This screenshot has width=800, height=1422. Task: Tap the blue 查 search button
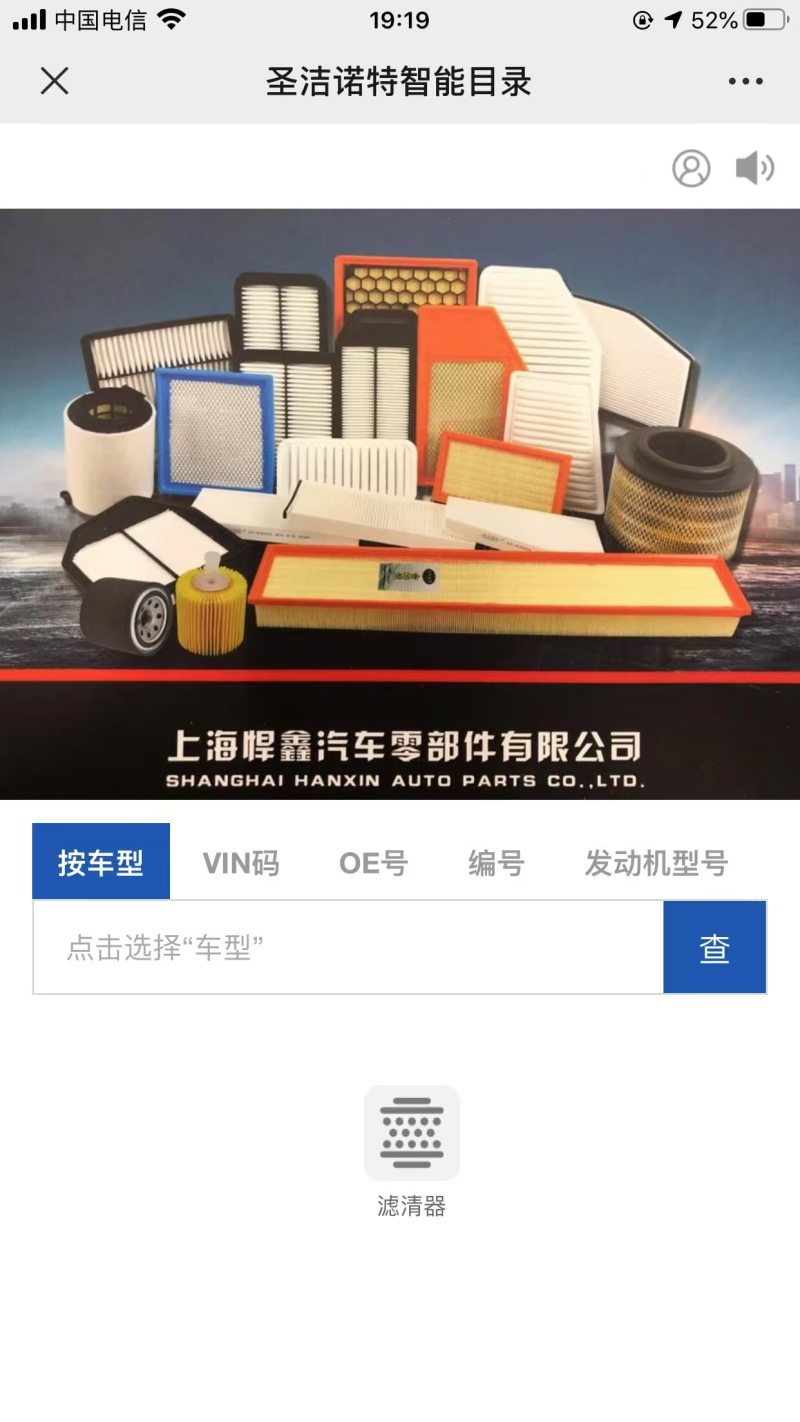pos(714,947)
